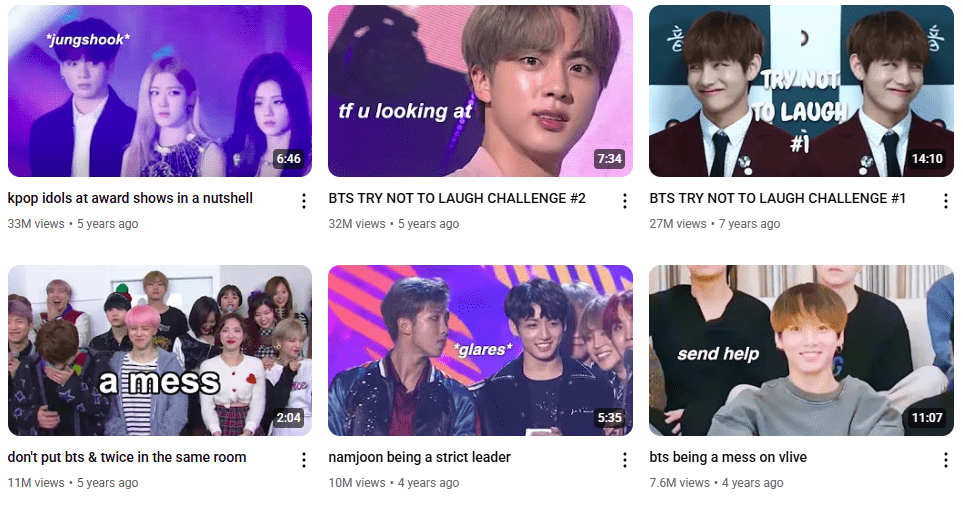This screenshot has width=963, height=513.
Task: Open options menu for 'kpop idols at award shows'
Action: pos(304,201)
